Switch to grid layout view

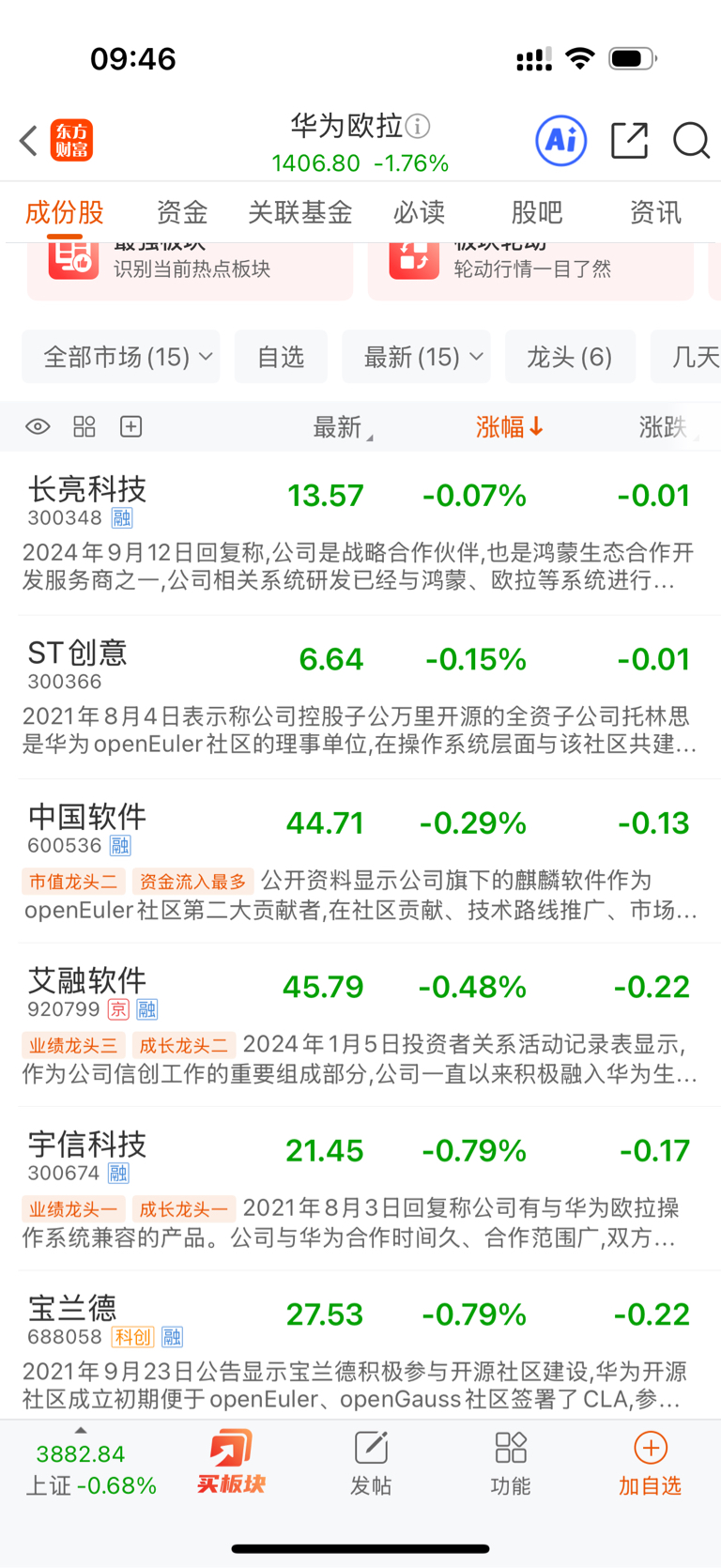(84, 427)
